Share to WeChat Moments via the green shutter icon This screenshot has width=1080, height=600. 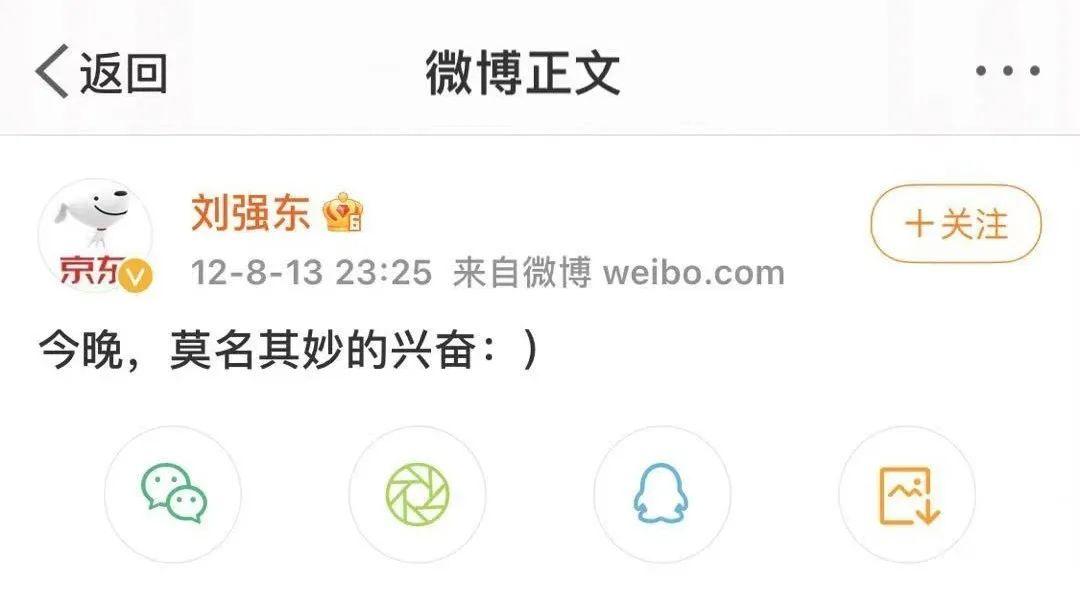coord(417,495)
